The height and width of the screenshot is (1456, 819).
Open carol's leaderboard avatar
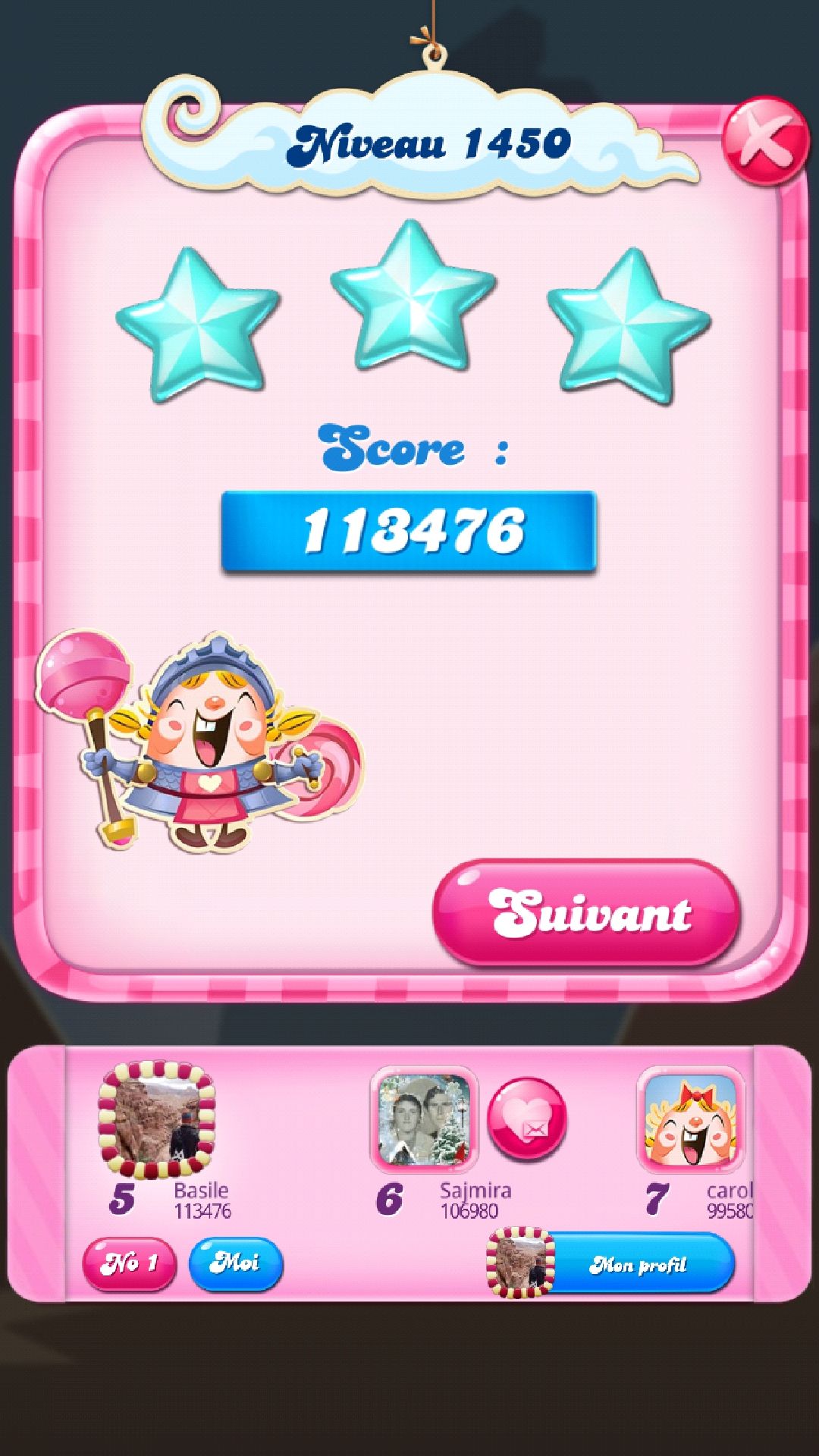[x=690, y=1119]
